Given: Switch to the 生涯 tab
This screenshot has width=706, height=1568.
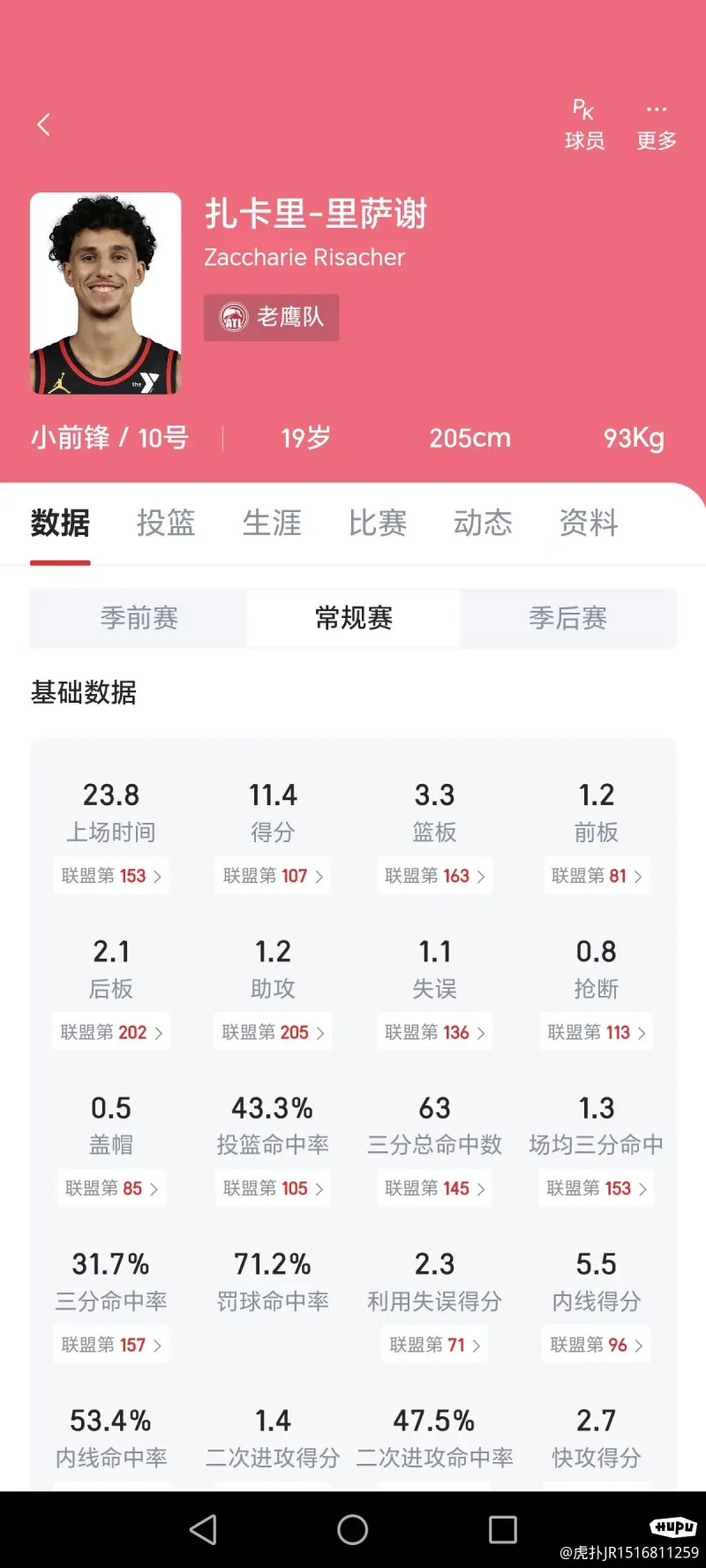Looking at the screenshot, I should pyautogui.click(x=272, y=523).
